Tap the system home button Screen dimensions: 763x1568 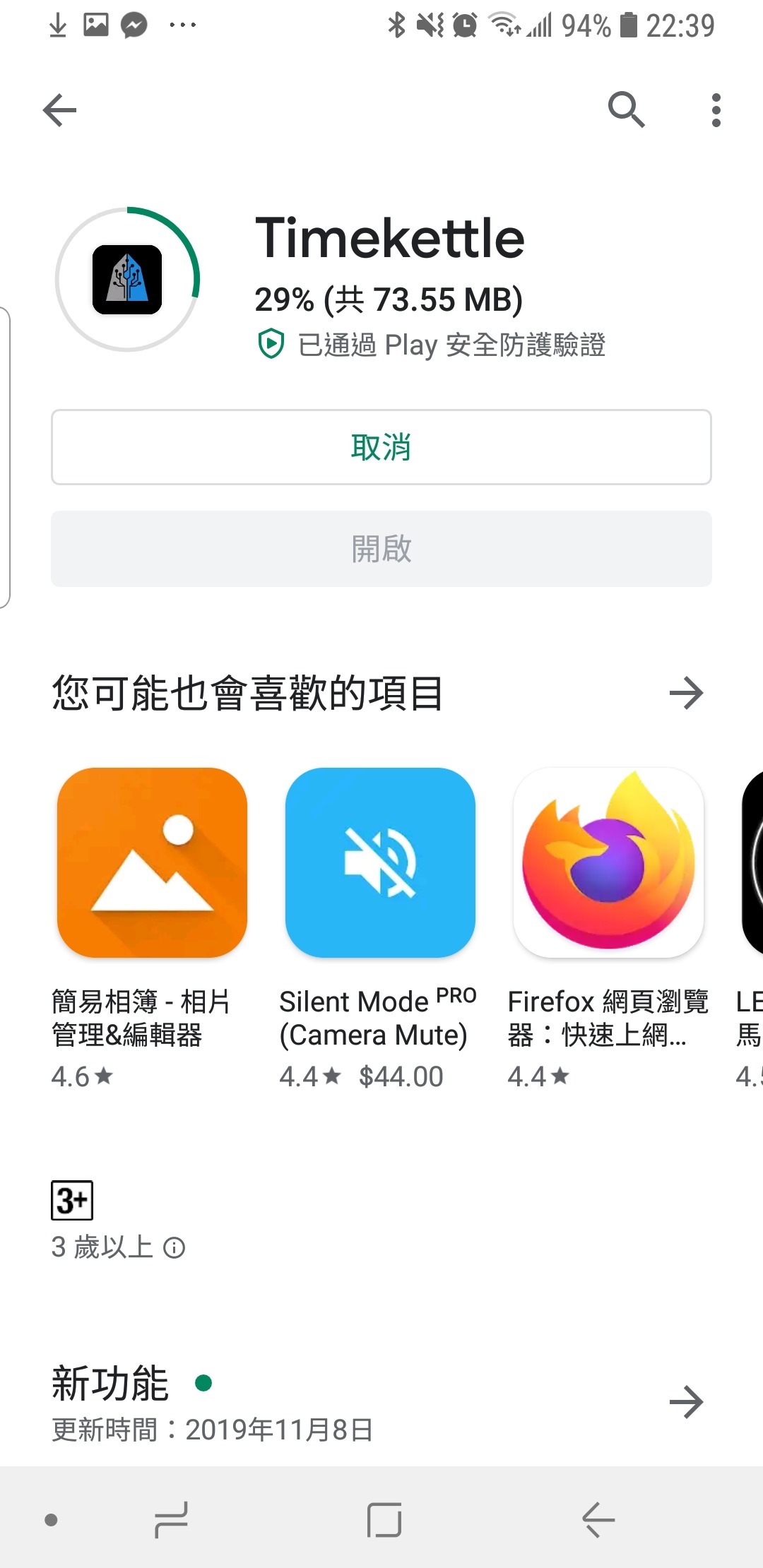click(x=384, y=1520)
